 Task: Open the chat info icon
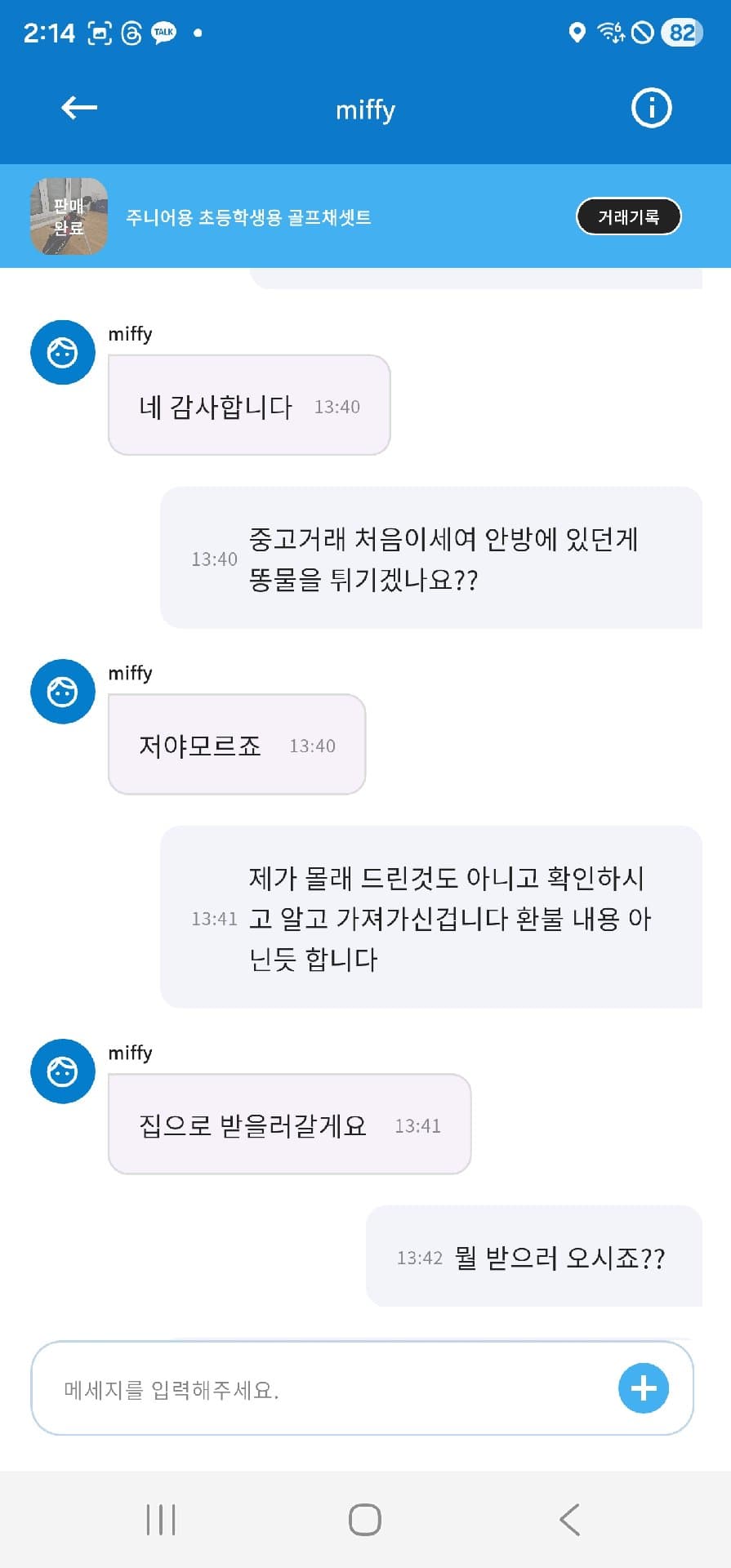click(x=651, y=108)
